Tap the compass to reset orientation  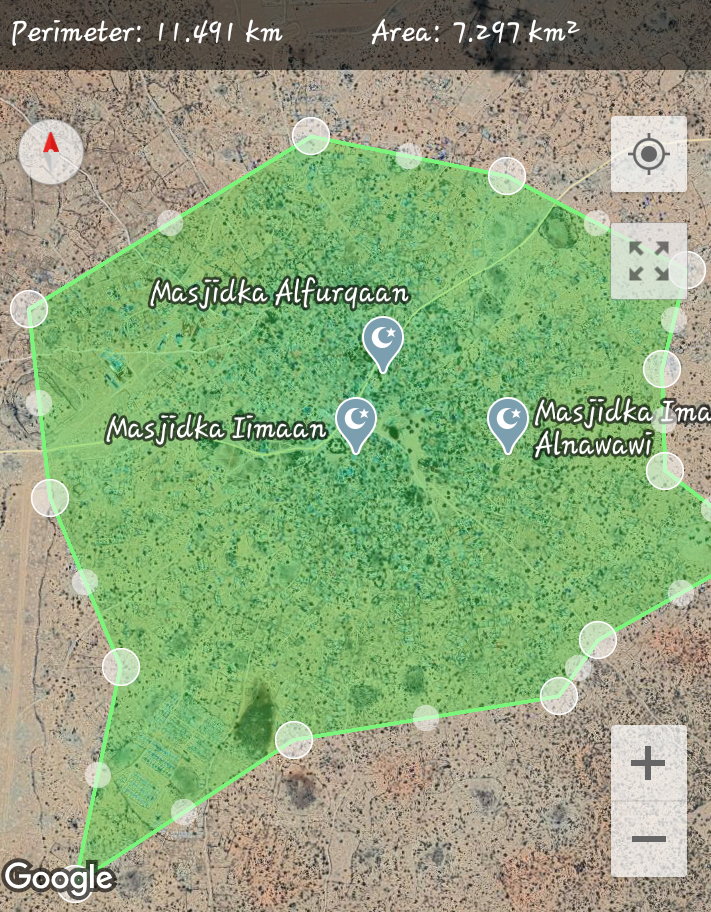tap(51, 152)
